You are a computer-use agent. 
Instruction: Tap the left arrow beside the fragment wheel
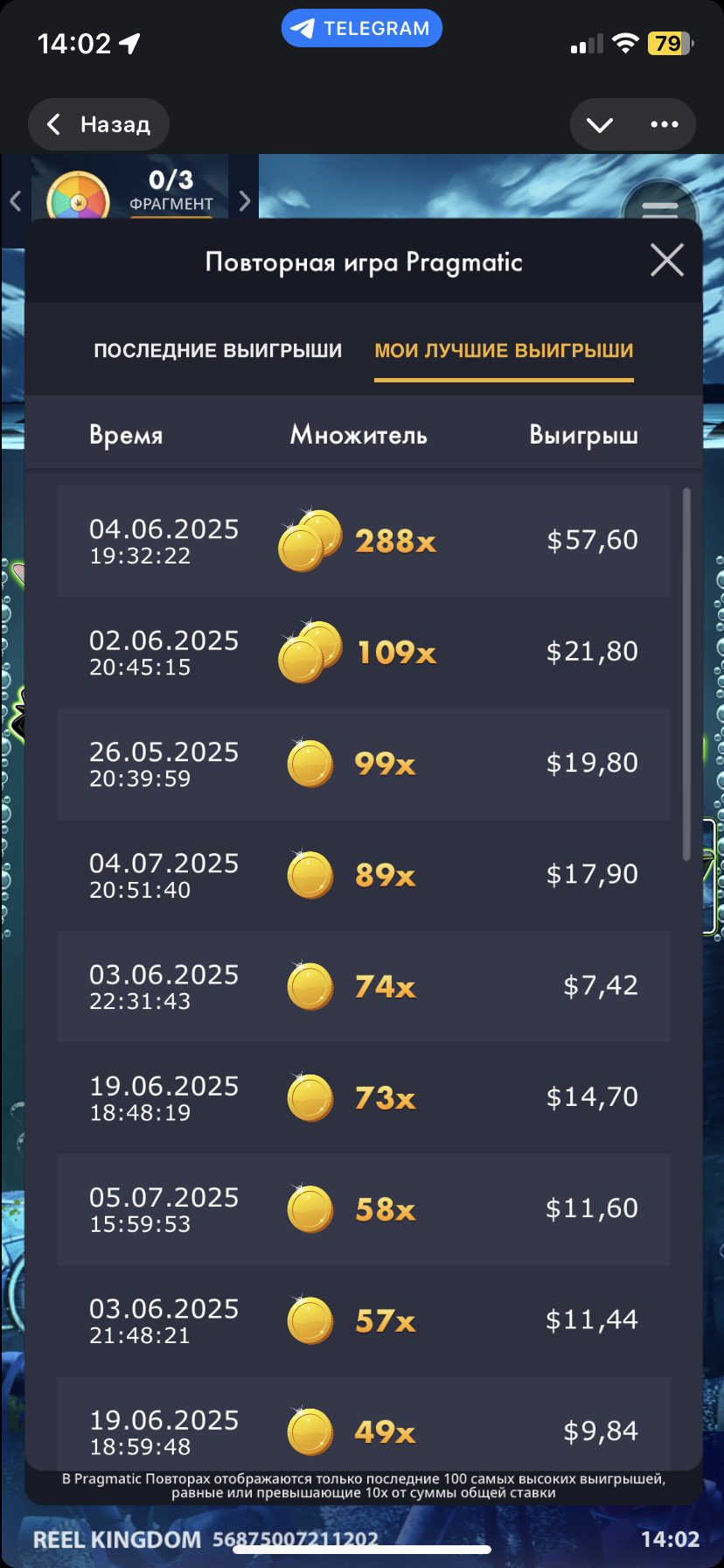pyautogui.click(x=15, y=201)
